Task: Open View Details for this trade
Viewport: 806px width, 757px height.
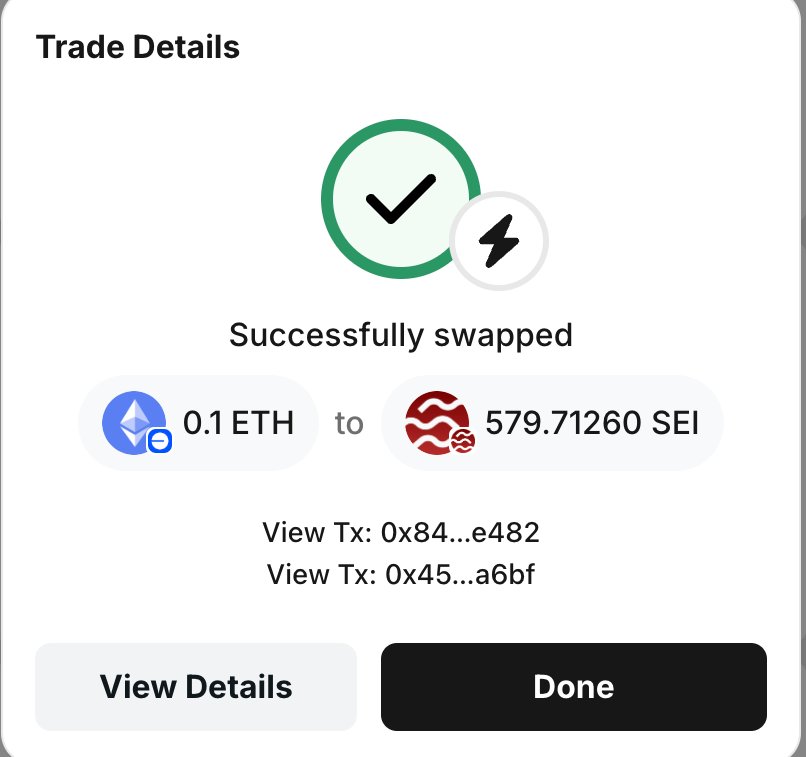Action: pos(196,686)
